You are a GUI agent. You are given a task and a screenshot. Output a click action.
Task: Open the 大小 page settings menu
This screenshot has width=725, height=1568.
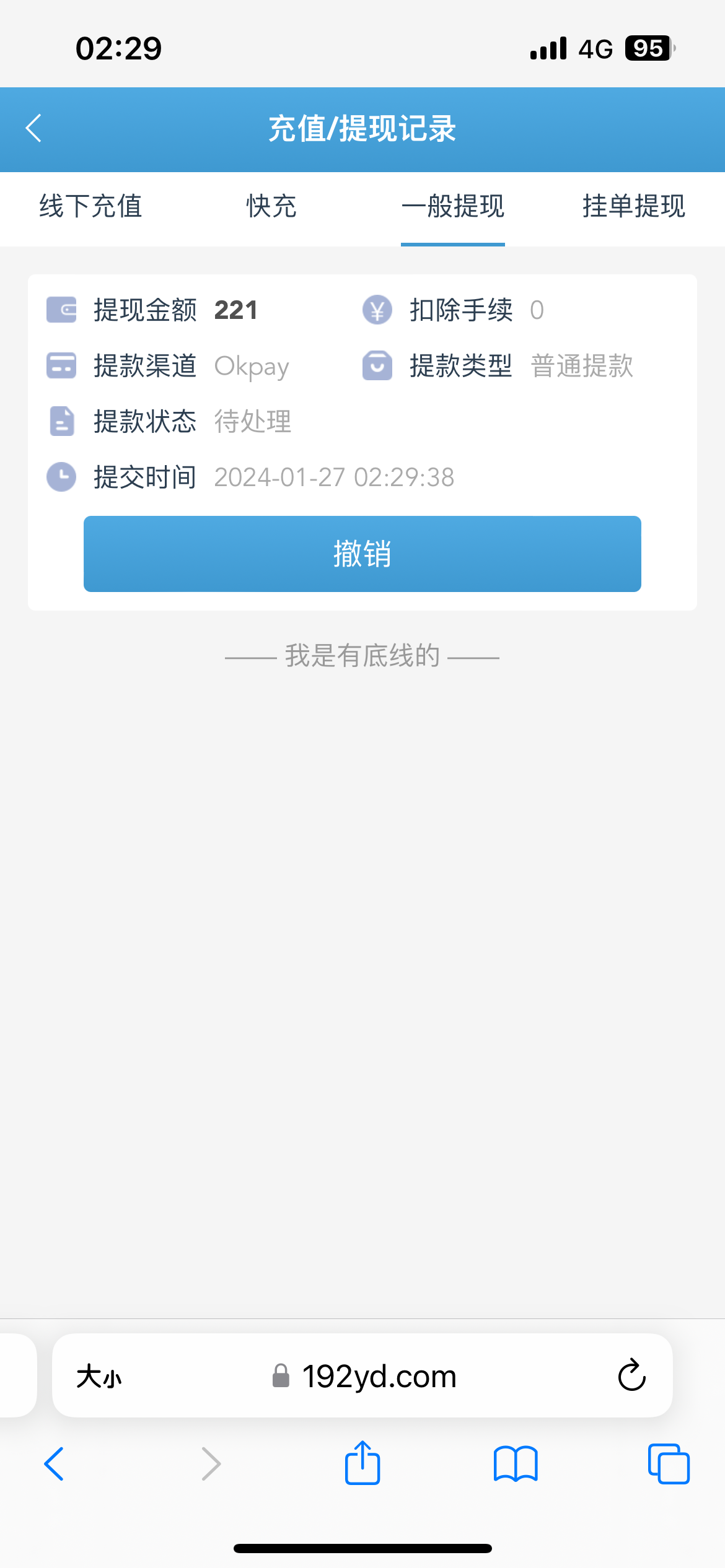pyautogui.click(x=99, y=1377)
